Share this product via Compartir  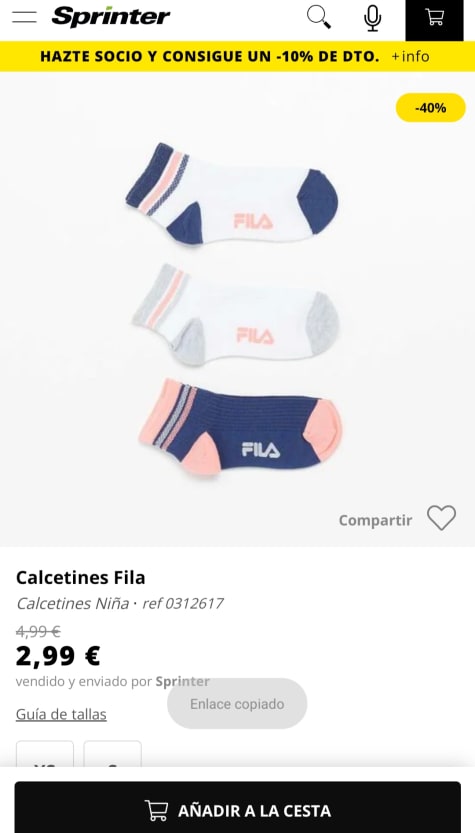(375, 520)
